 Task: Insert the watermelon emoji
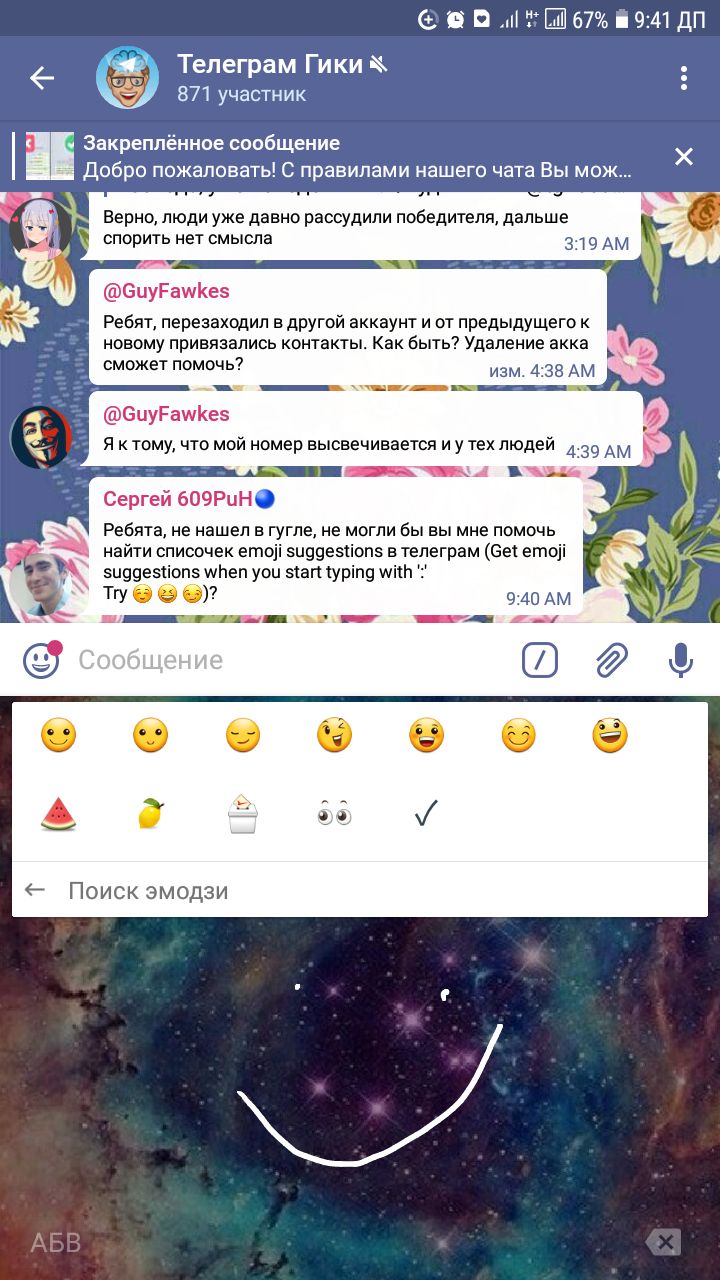59,816
